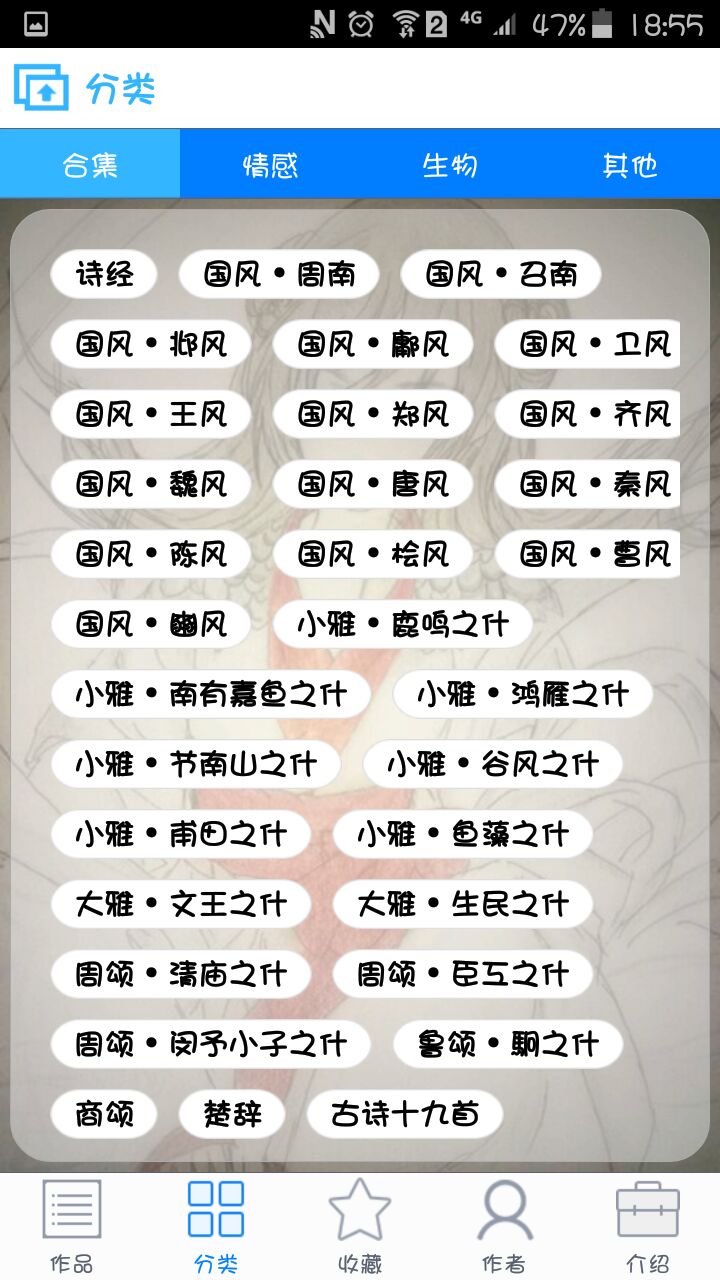
Task: Select the 国风•唐风 chip
Action: (x=373, y=484)
